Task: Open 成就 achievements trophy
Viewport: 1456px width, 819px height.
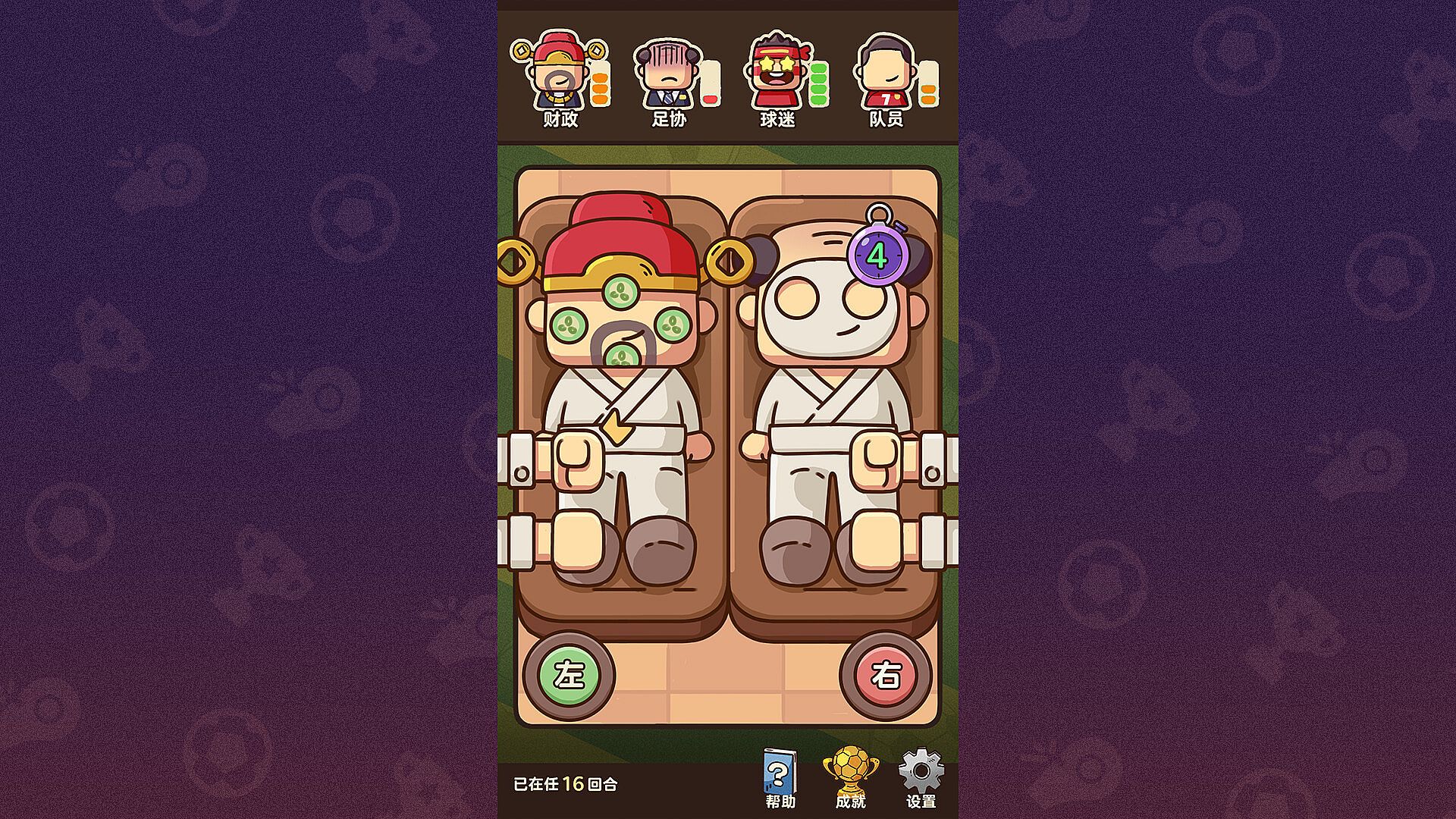Action: tap(850, 775)
